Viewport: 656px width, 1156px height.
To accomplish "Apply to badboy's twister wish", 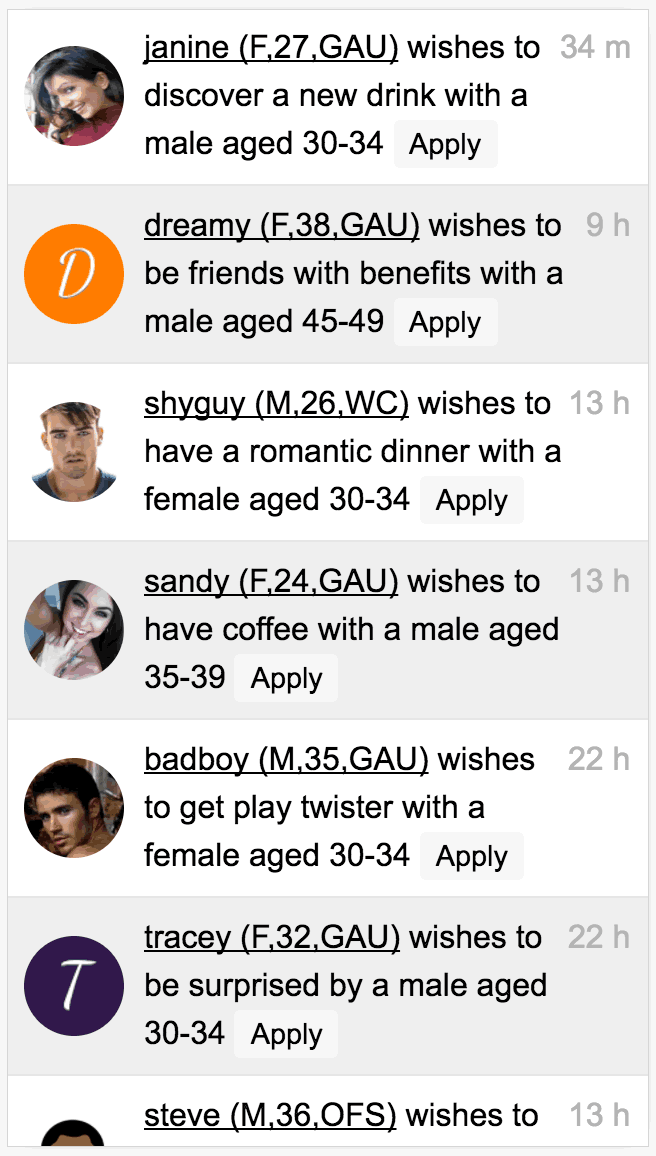I will [x=472, y=857].
